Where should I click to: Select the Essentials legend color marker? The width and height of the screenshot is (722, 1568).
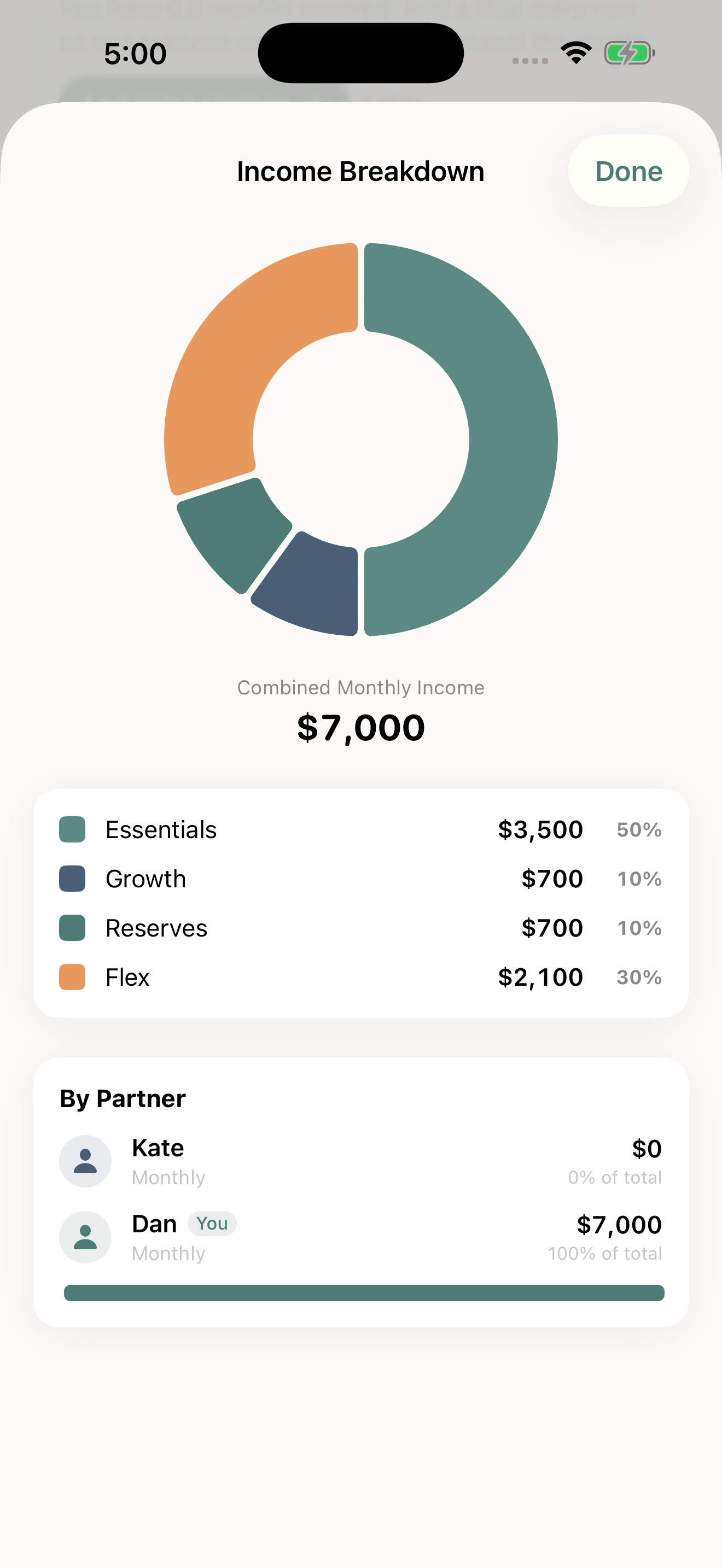coord(71,829)
